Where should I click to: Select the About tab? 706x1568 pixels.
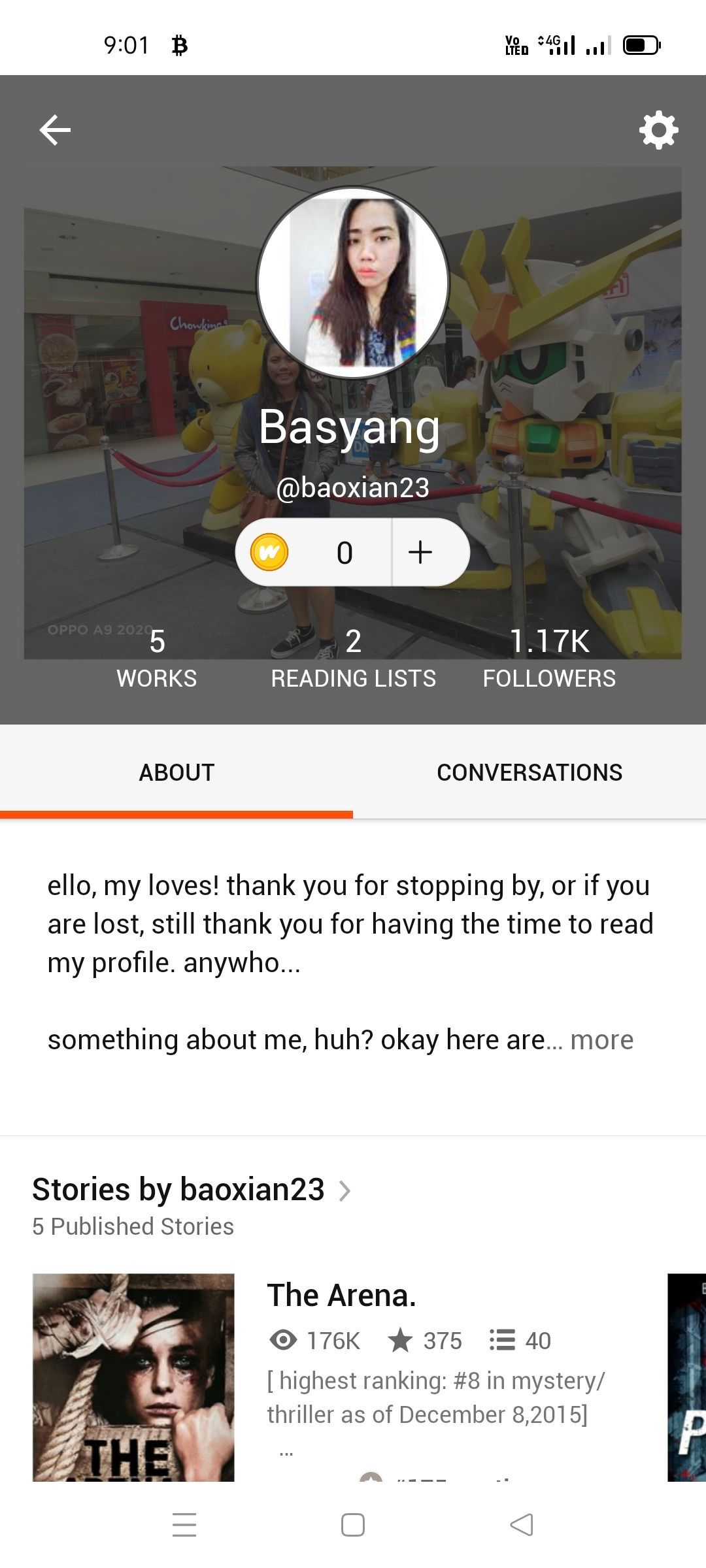tap(176, 772)
